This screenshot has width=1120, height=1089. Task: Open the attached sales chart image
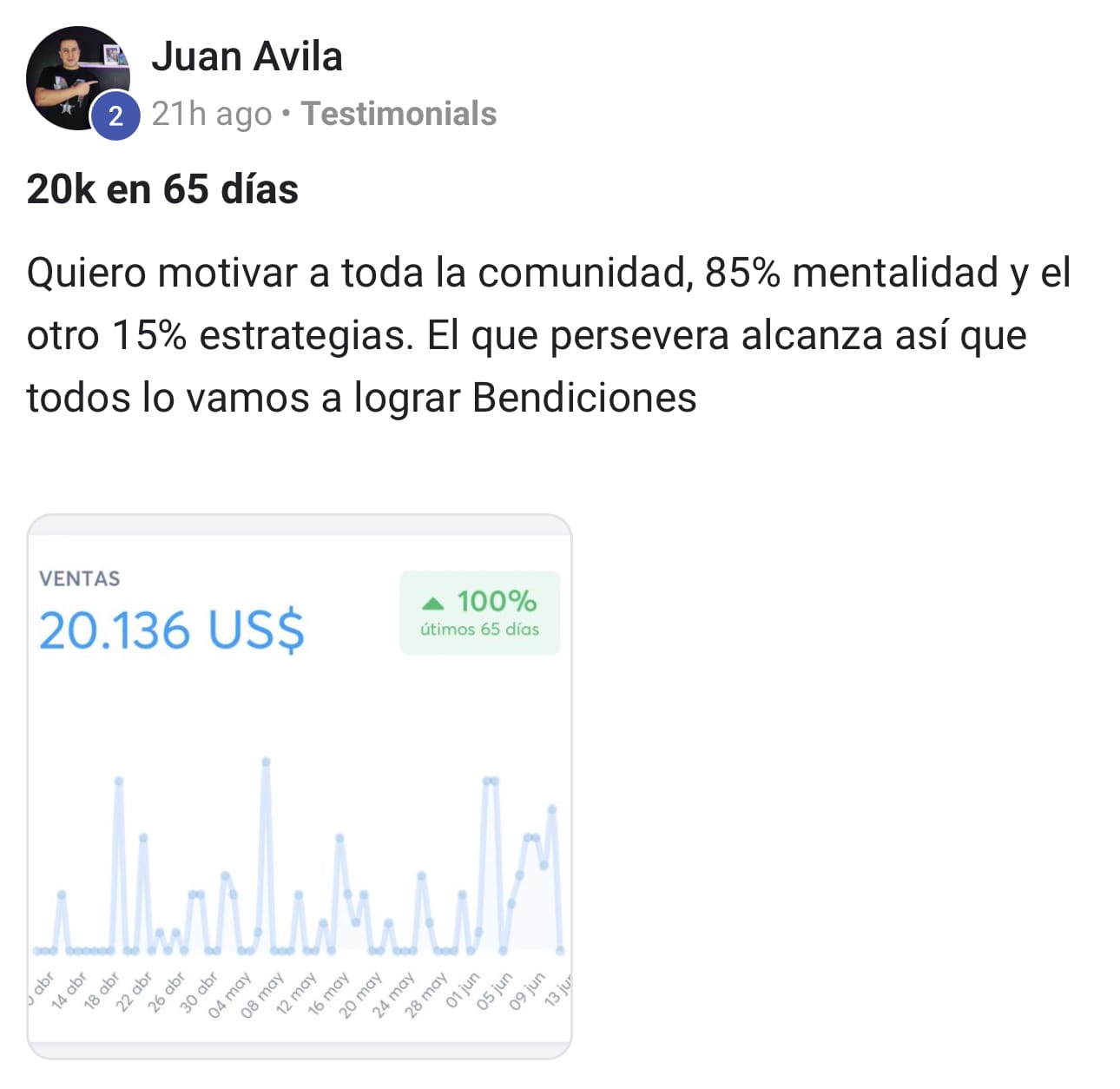pyautogui.click(x=300, y=786)
